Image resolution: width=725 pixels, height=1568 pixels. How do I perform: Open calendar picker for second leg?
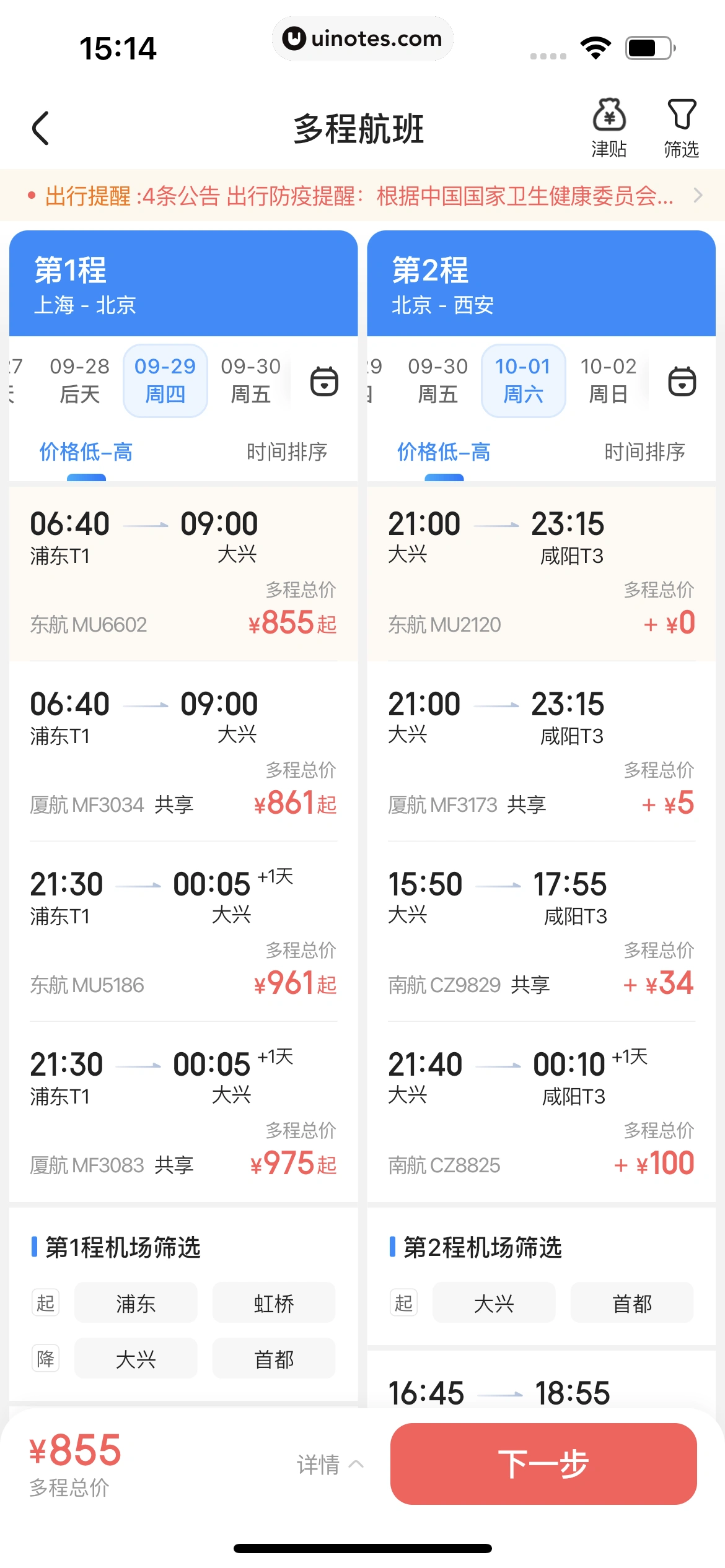(682, 381)
